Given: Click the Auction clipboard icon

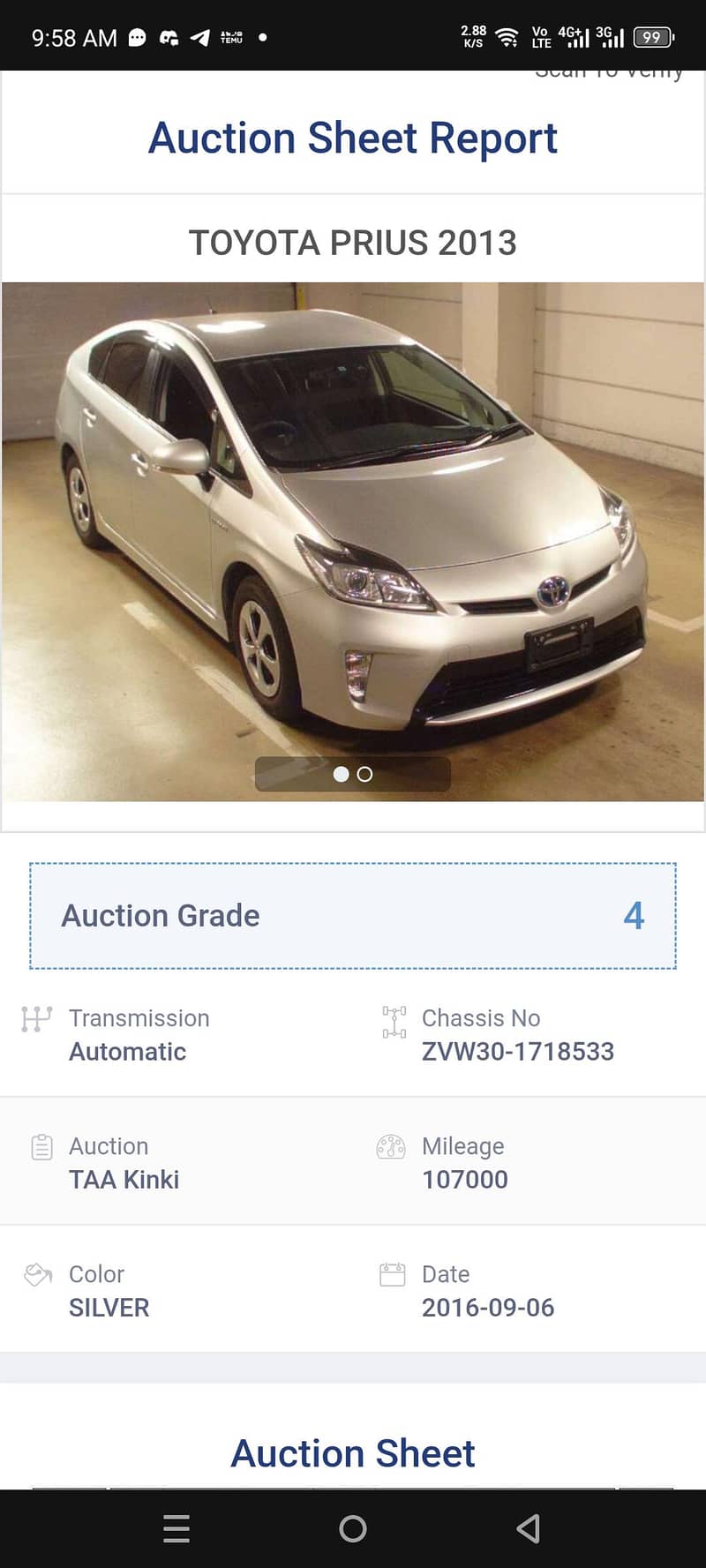Looking at the screenshot, I should coord(40,1146).
